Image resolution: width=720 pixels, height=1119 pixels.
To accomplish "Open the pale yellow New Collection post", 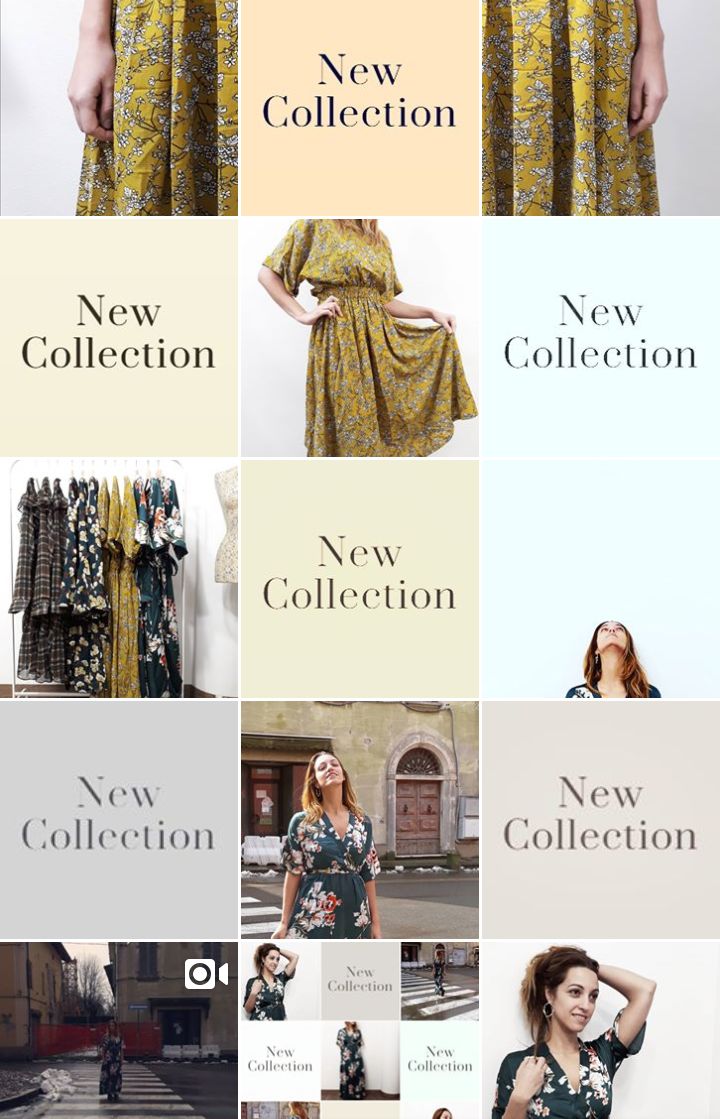I will (360, 578).
